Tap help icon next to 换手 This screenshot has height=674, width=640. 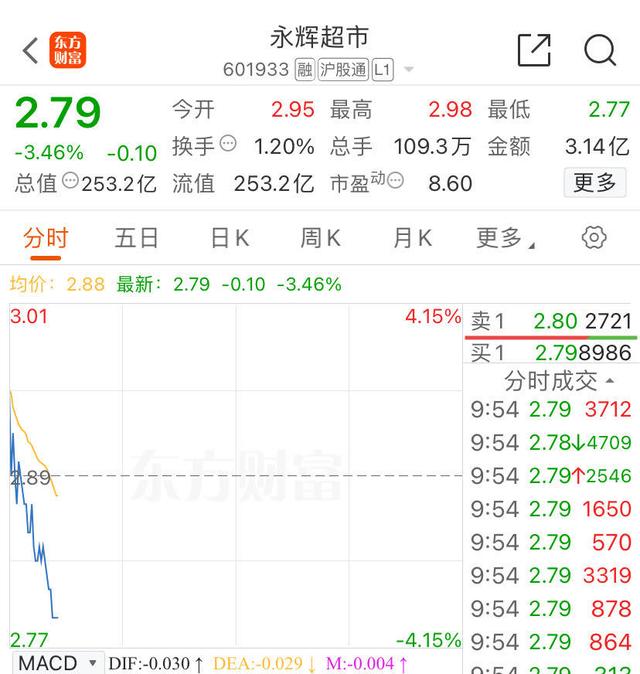(228, 143)
